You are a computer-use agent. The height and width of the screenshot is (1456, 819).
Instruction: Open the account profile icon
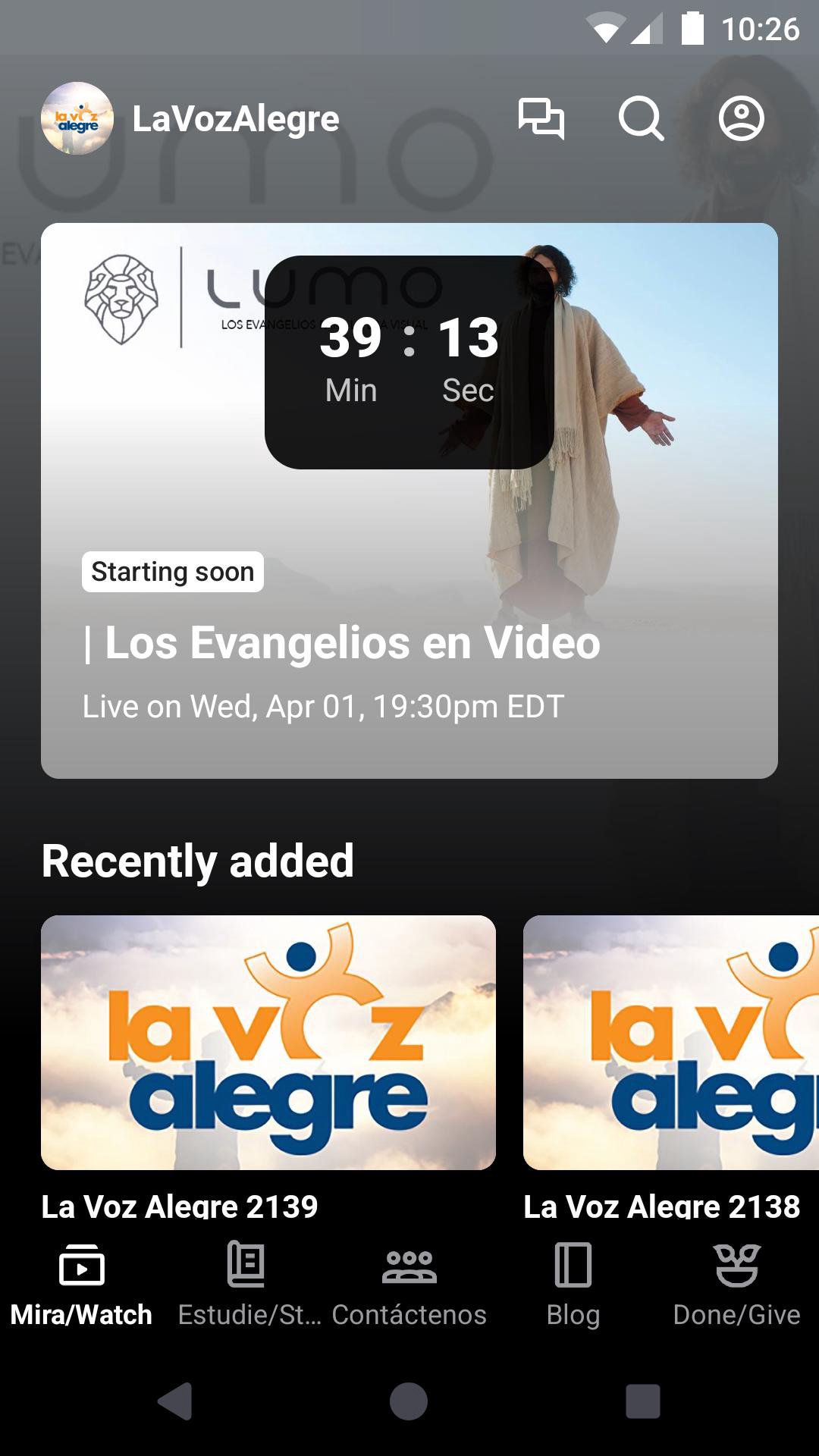pyautogui.click(x=741, y=119)
